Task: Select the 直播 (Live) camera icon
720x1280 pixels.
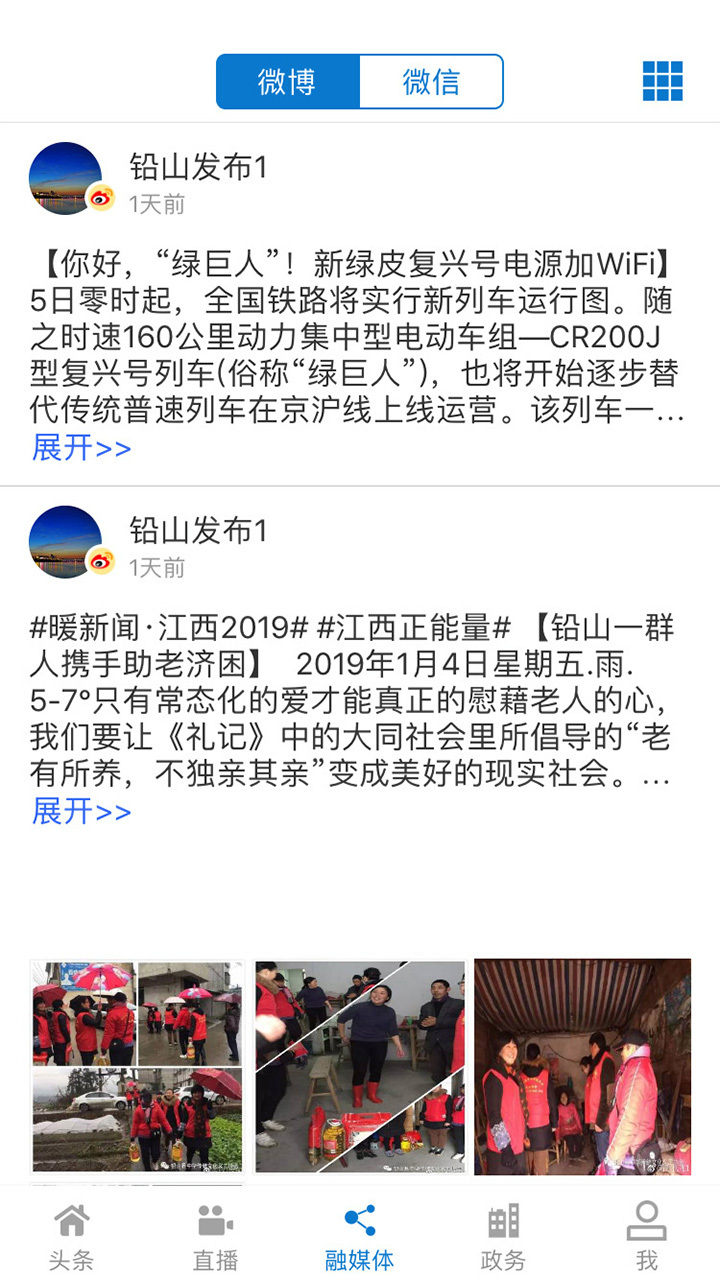Action: pos(216,1222)
